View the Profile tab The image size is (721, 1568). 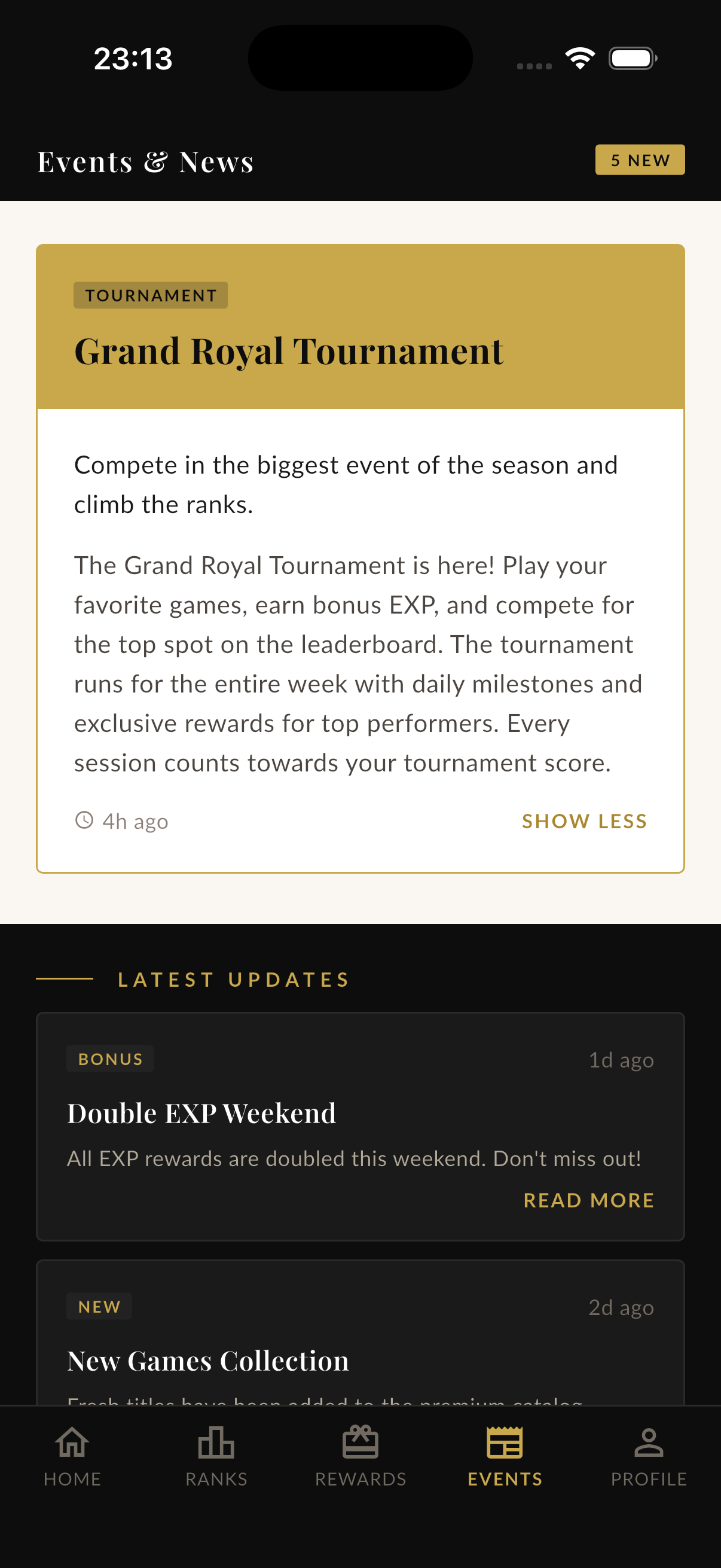(x=649, y=1456)
